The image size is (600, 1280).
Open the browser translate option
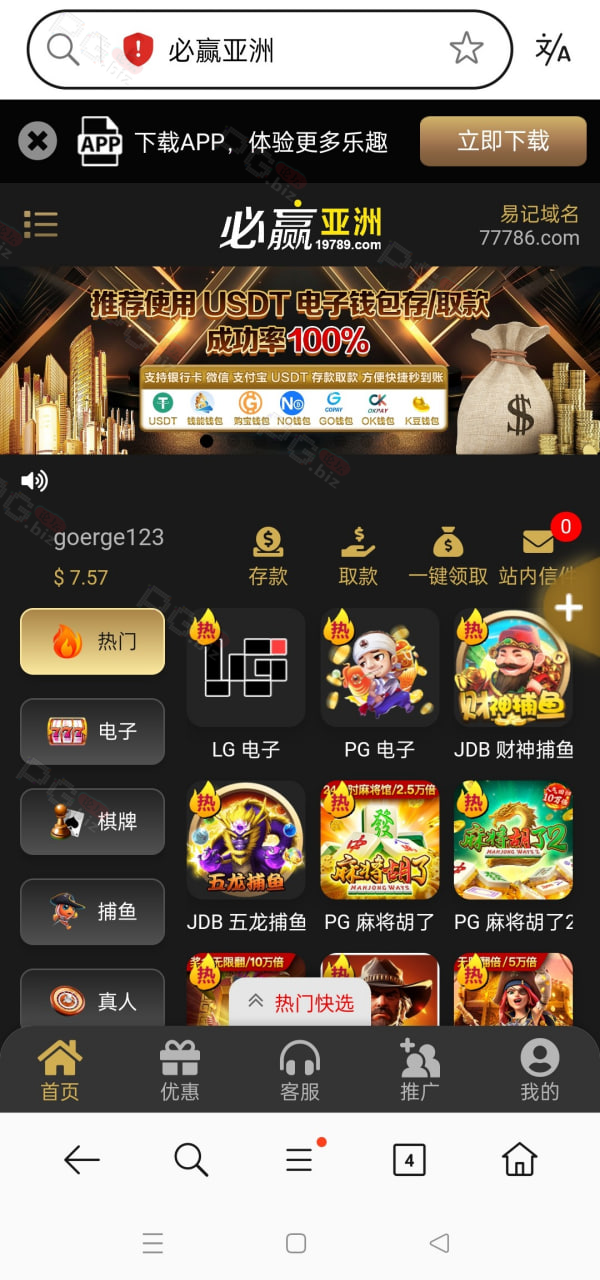point(553,49)
